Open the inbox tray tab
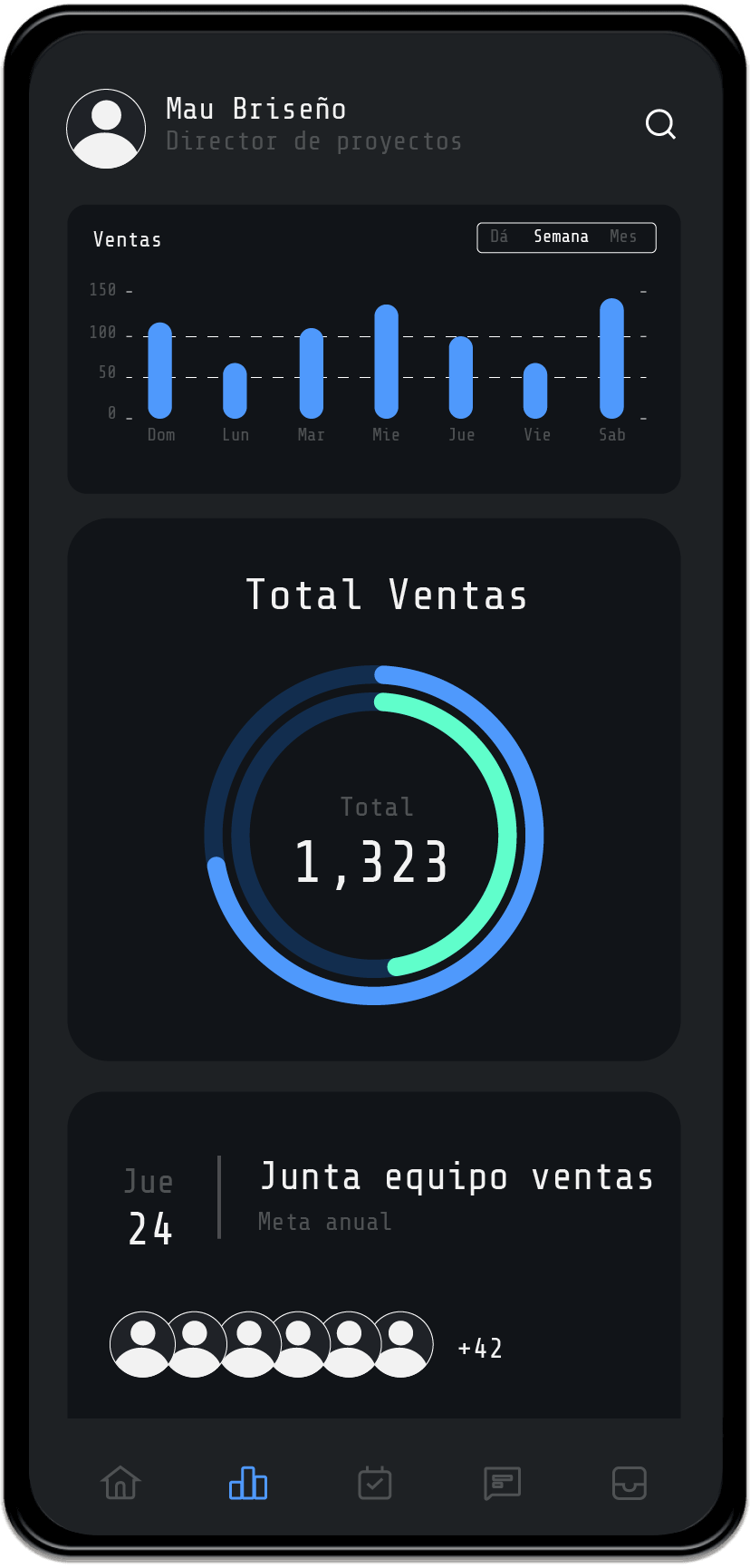The image size is (750, 1568). coord(629,1483)
